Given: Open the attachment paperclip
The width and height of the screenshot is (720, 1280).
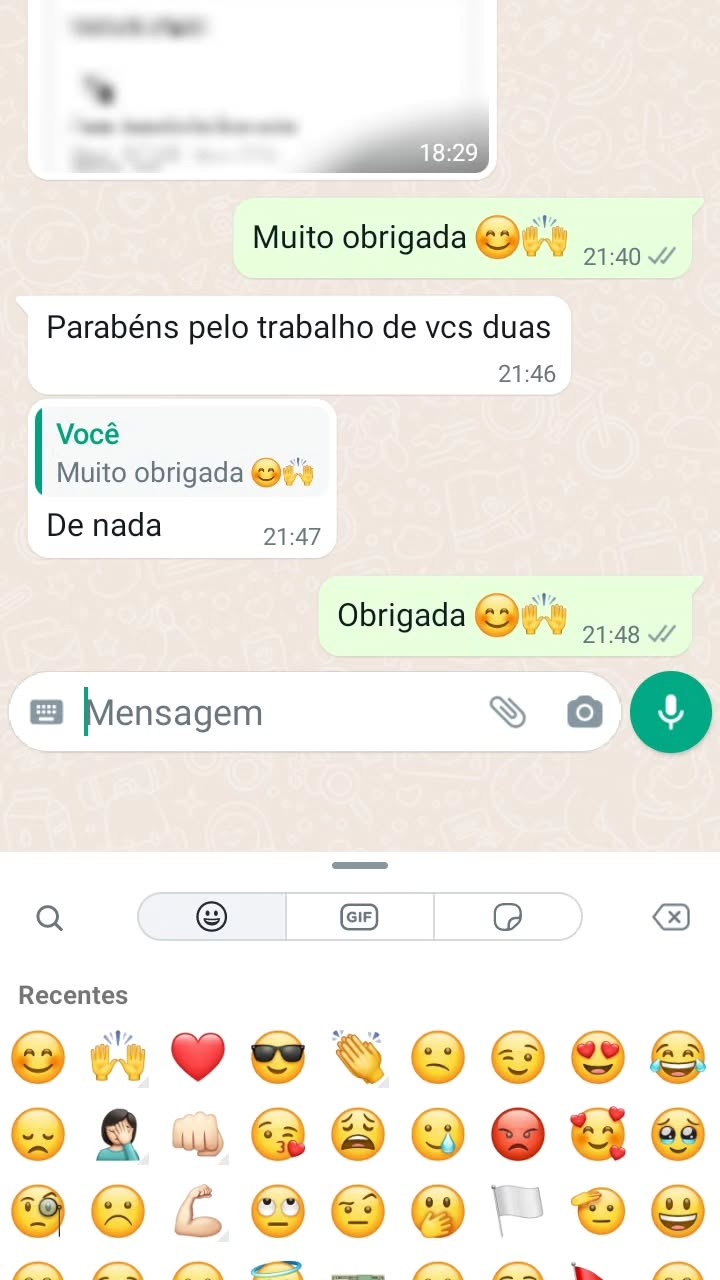Looking at the screenshot, I should click(x=507, y=712).
